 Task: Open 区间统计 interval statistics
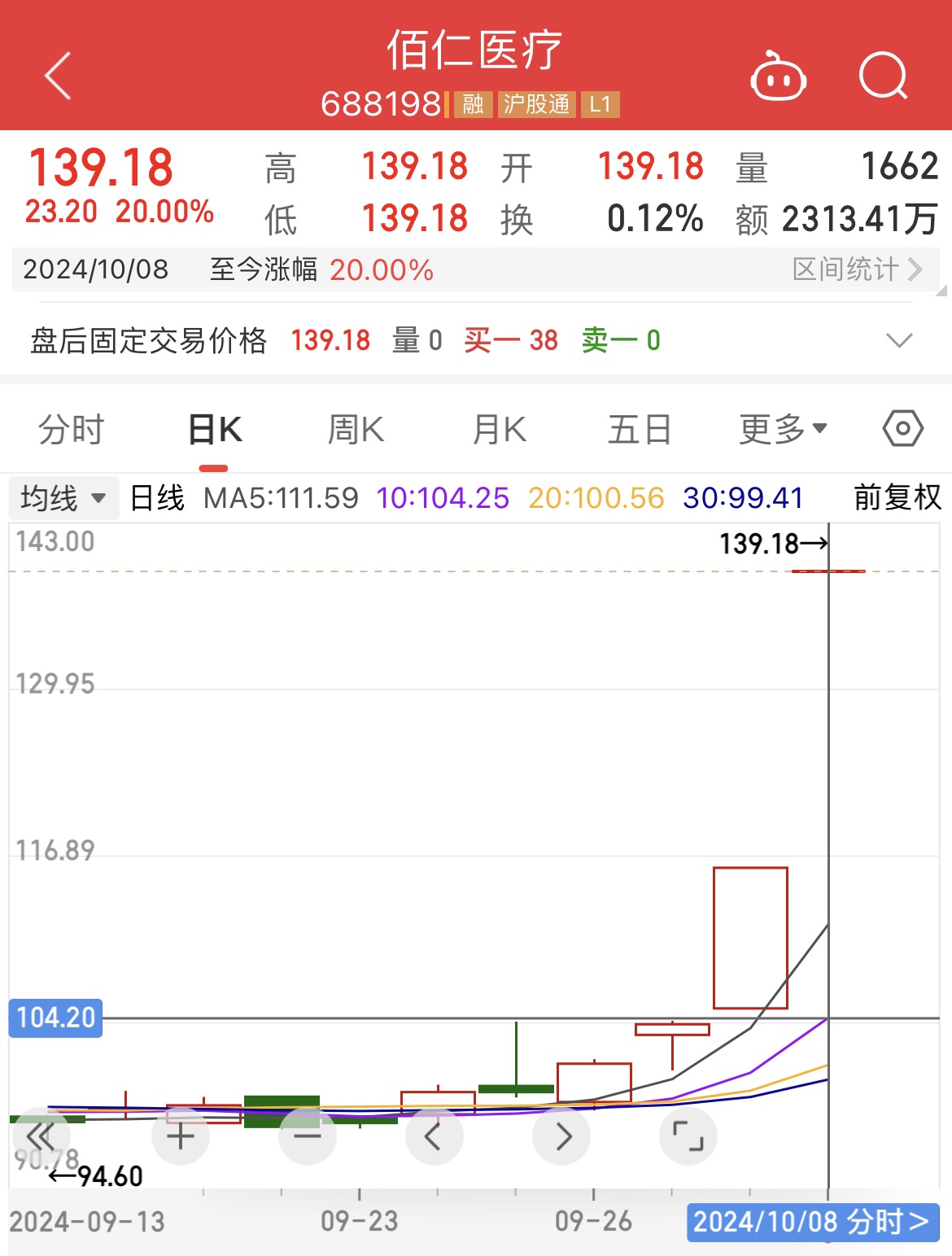[x=857, y=269]
